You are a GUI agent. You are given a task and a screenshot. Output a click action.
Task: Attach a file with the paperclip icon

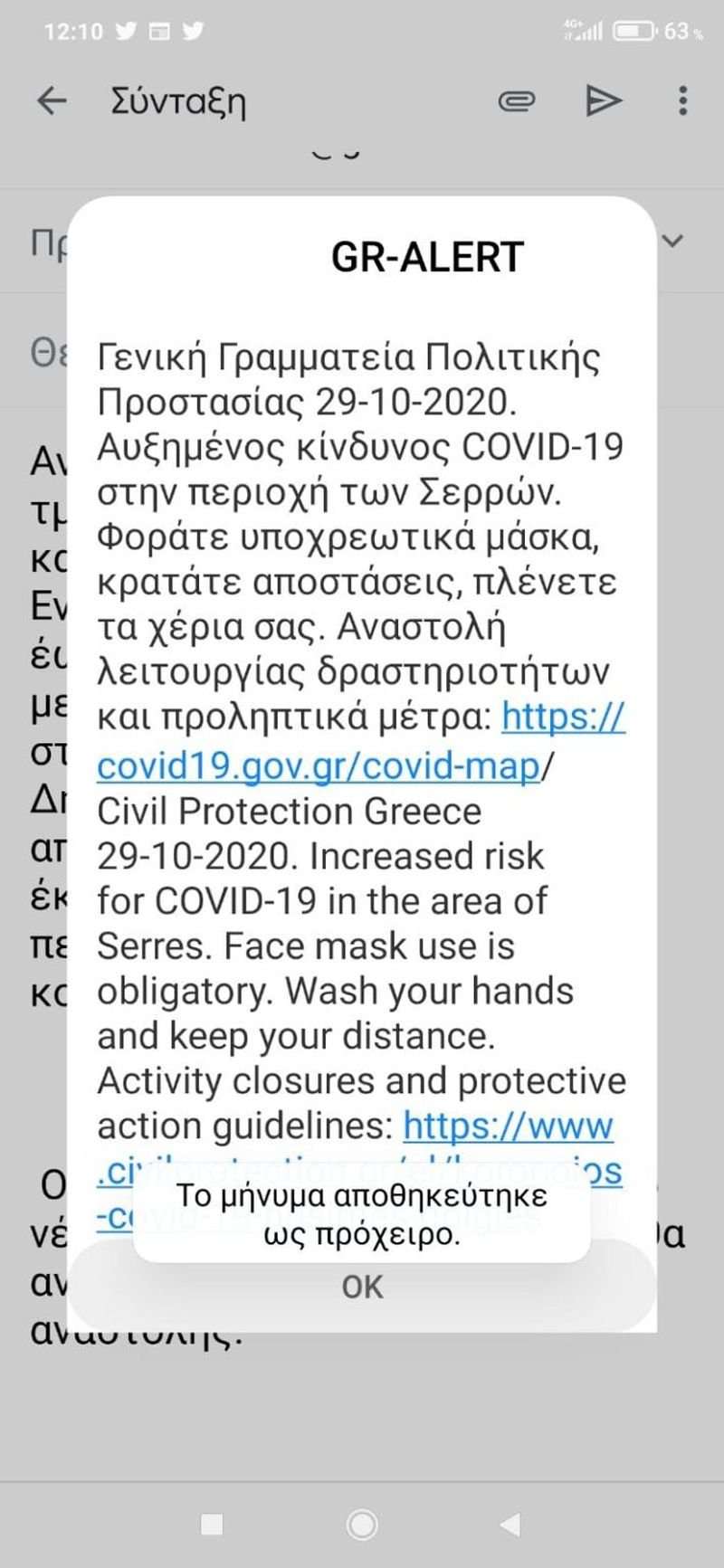pyautogui.click(x=517, y=100)
